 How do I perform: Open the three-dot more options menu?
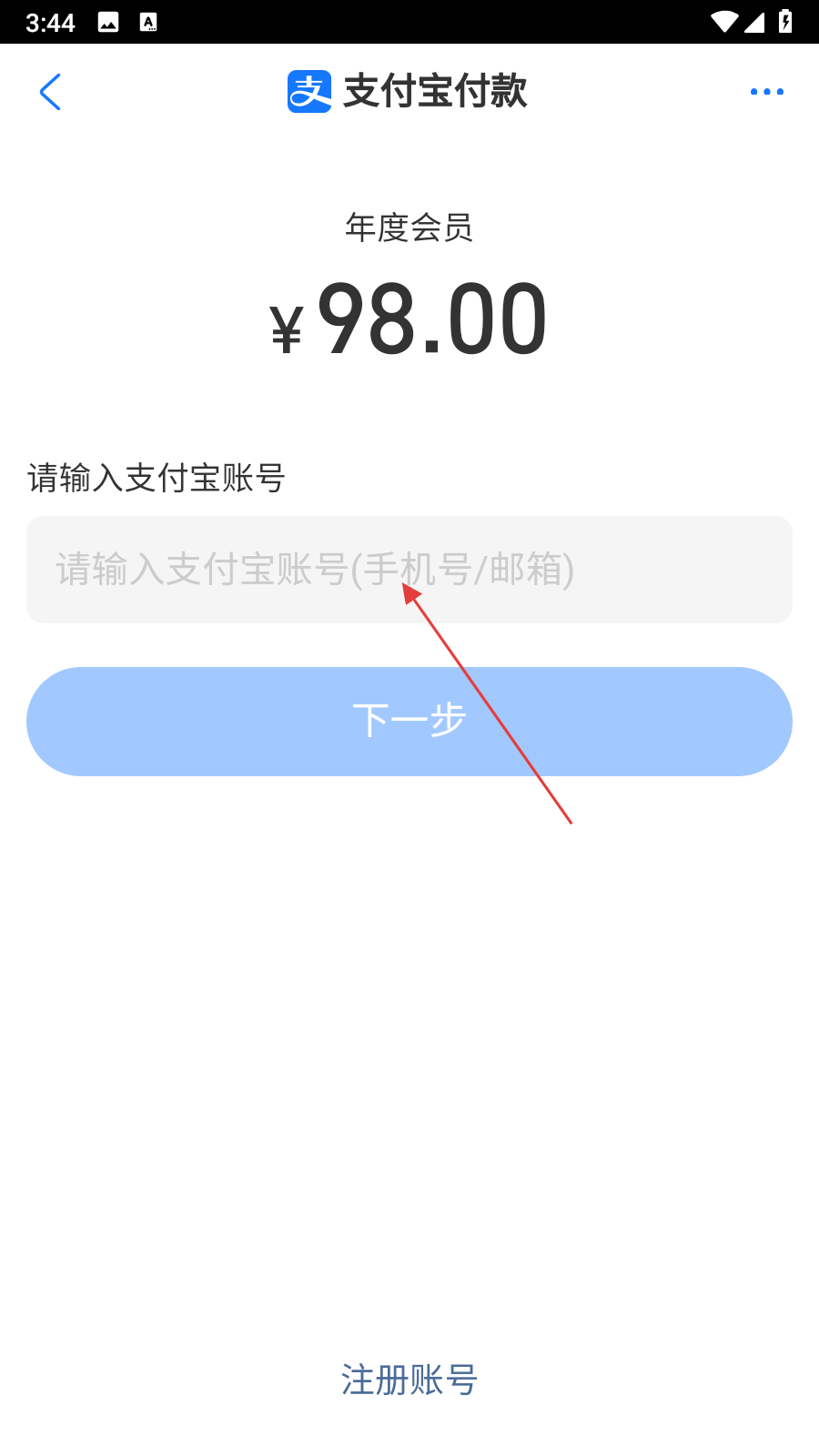pos(766,92)
